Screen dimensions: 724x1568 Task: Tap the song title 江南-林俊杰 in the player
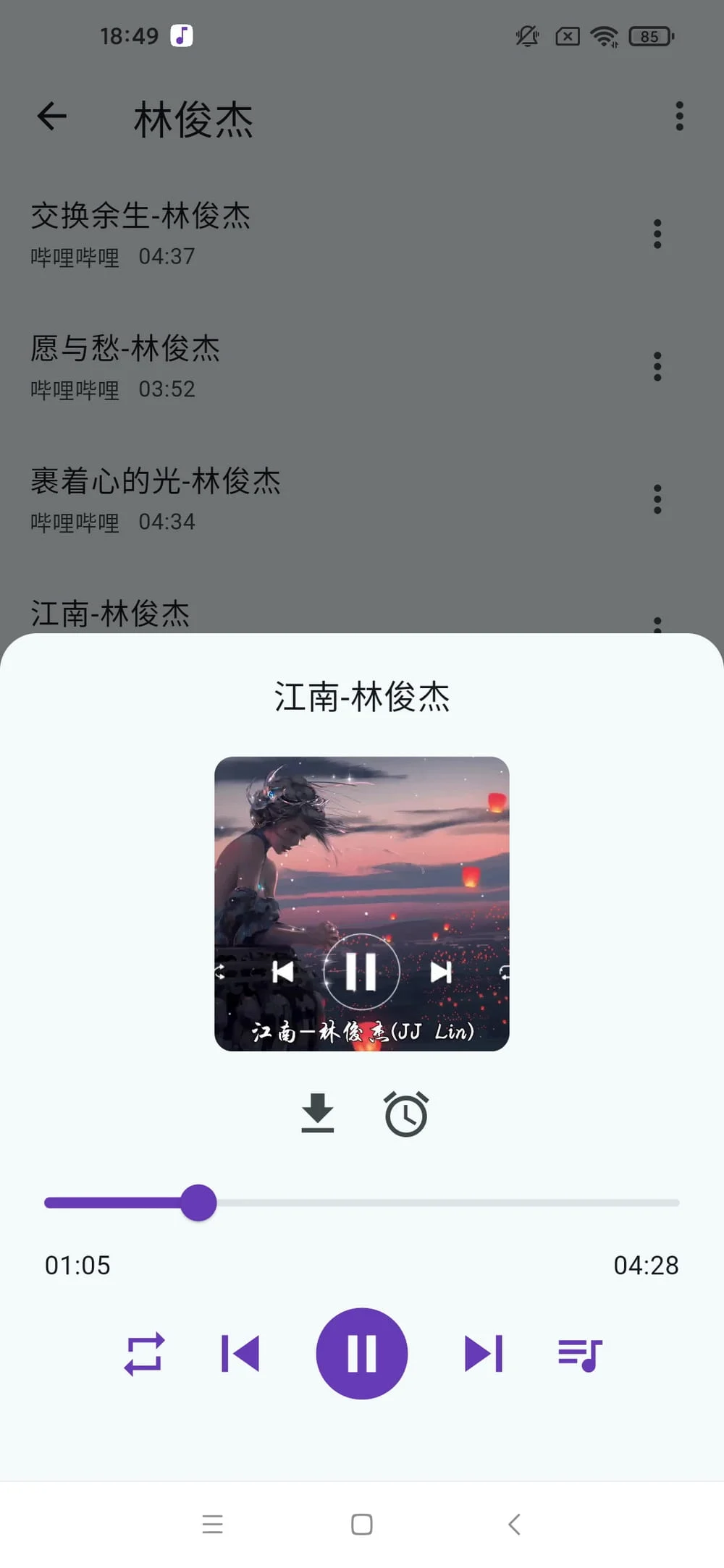pyautogui.click(x=361, y=695)
